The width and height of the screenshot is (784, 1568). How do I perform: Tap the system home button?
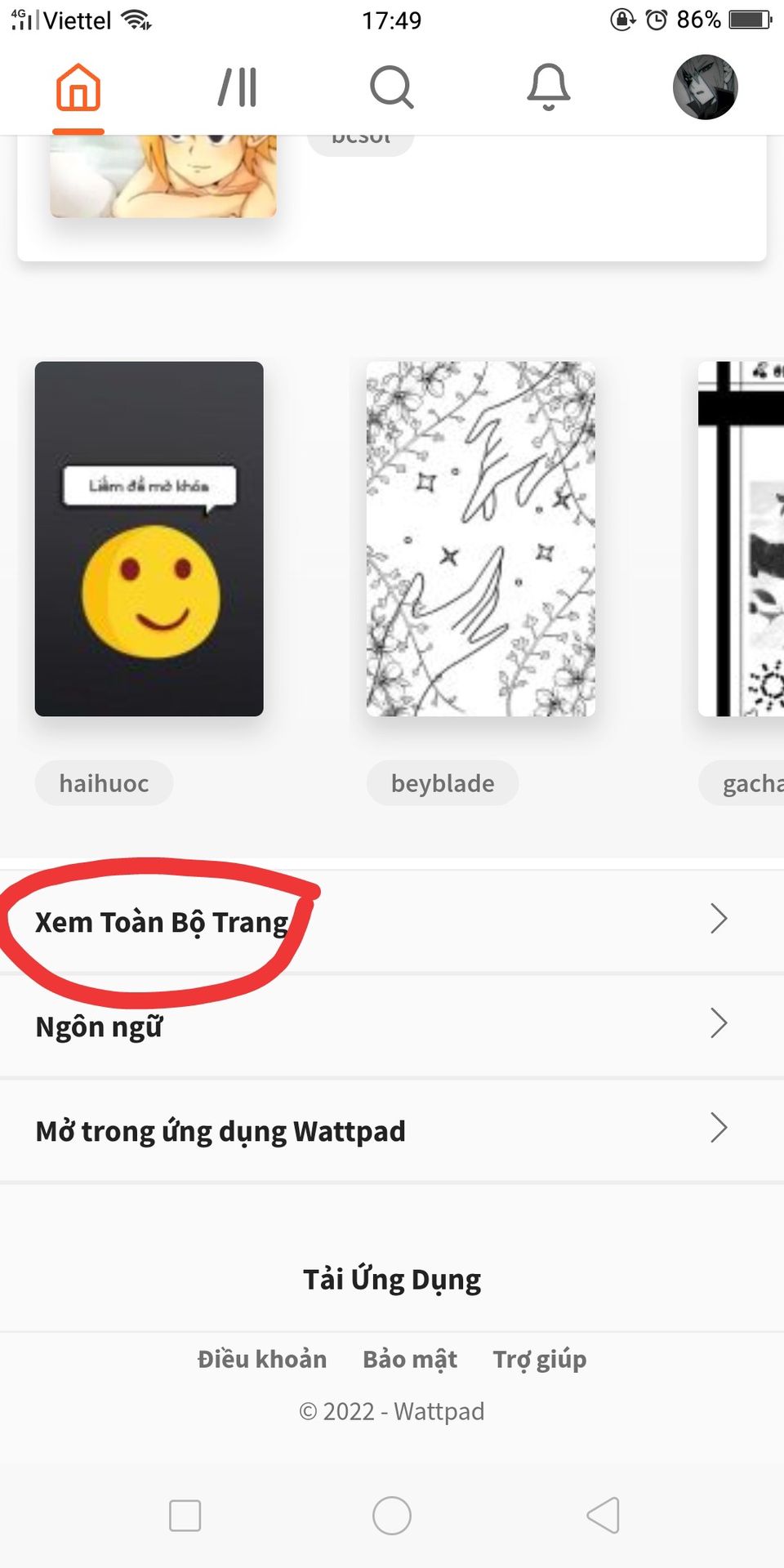[392, 1516]
